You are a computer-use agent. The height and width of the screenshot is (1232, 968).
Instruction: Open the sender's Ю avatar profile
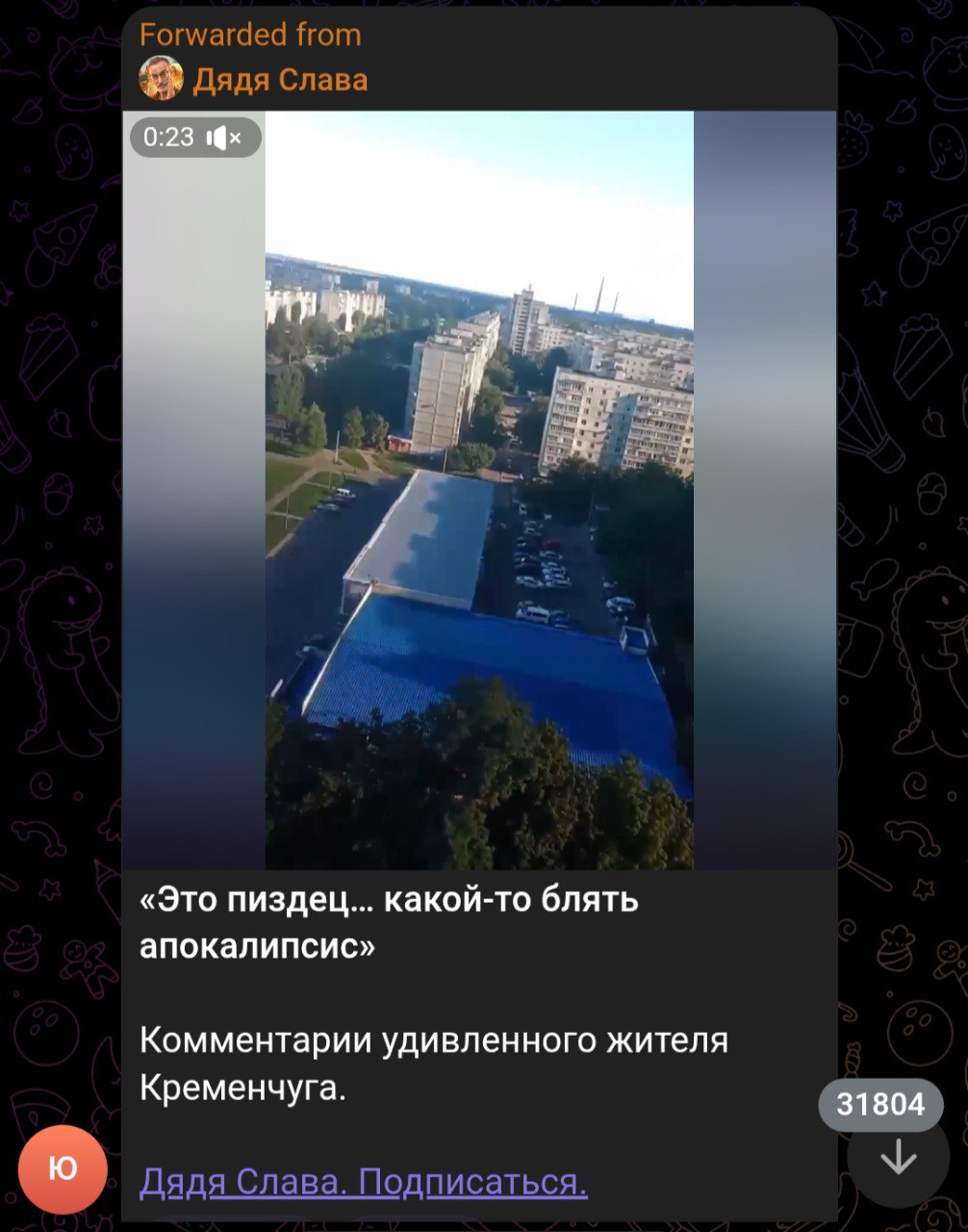(63, 1168)
